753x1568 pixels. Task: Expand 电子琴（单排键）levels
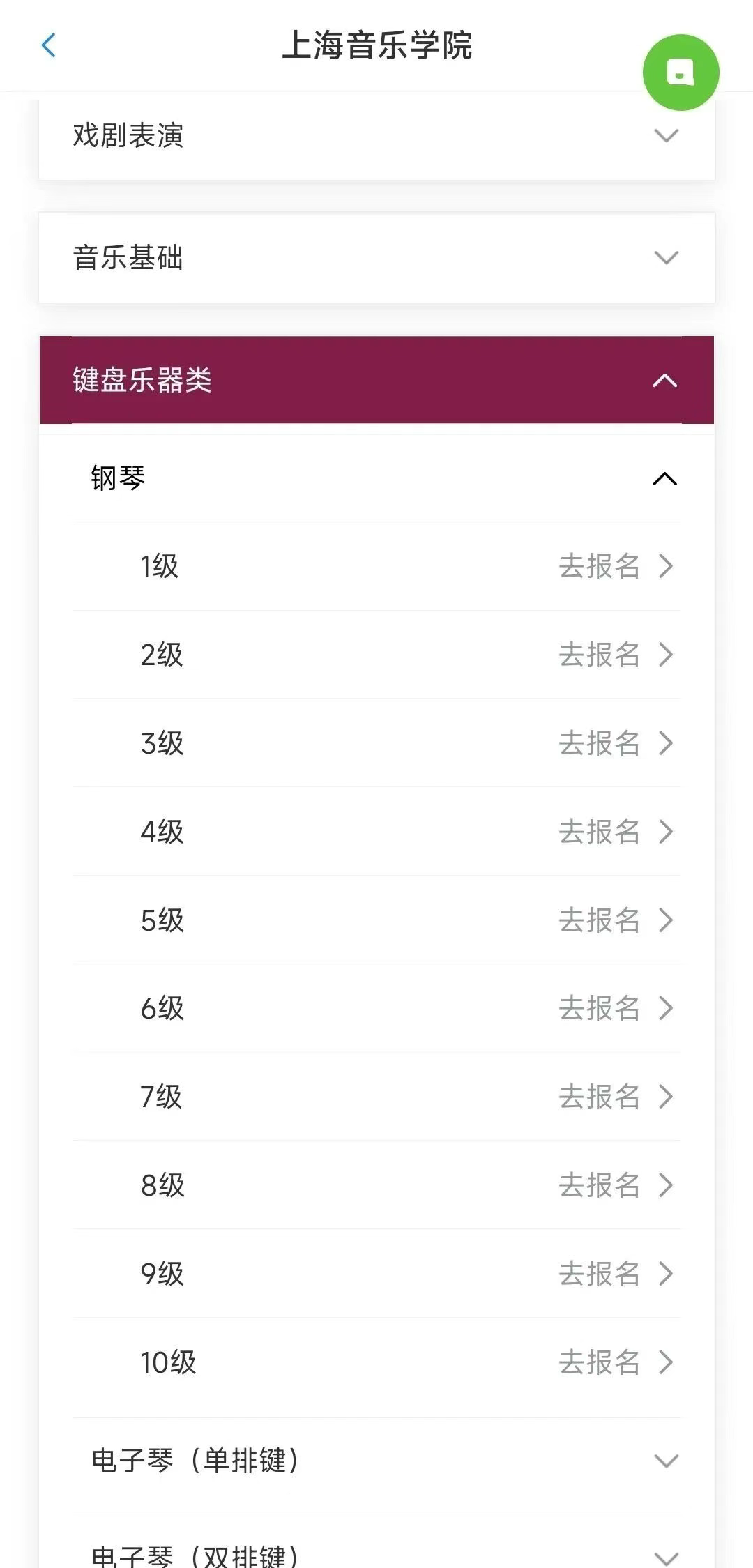pos(376,1461)
